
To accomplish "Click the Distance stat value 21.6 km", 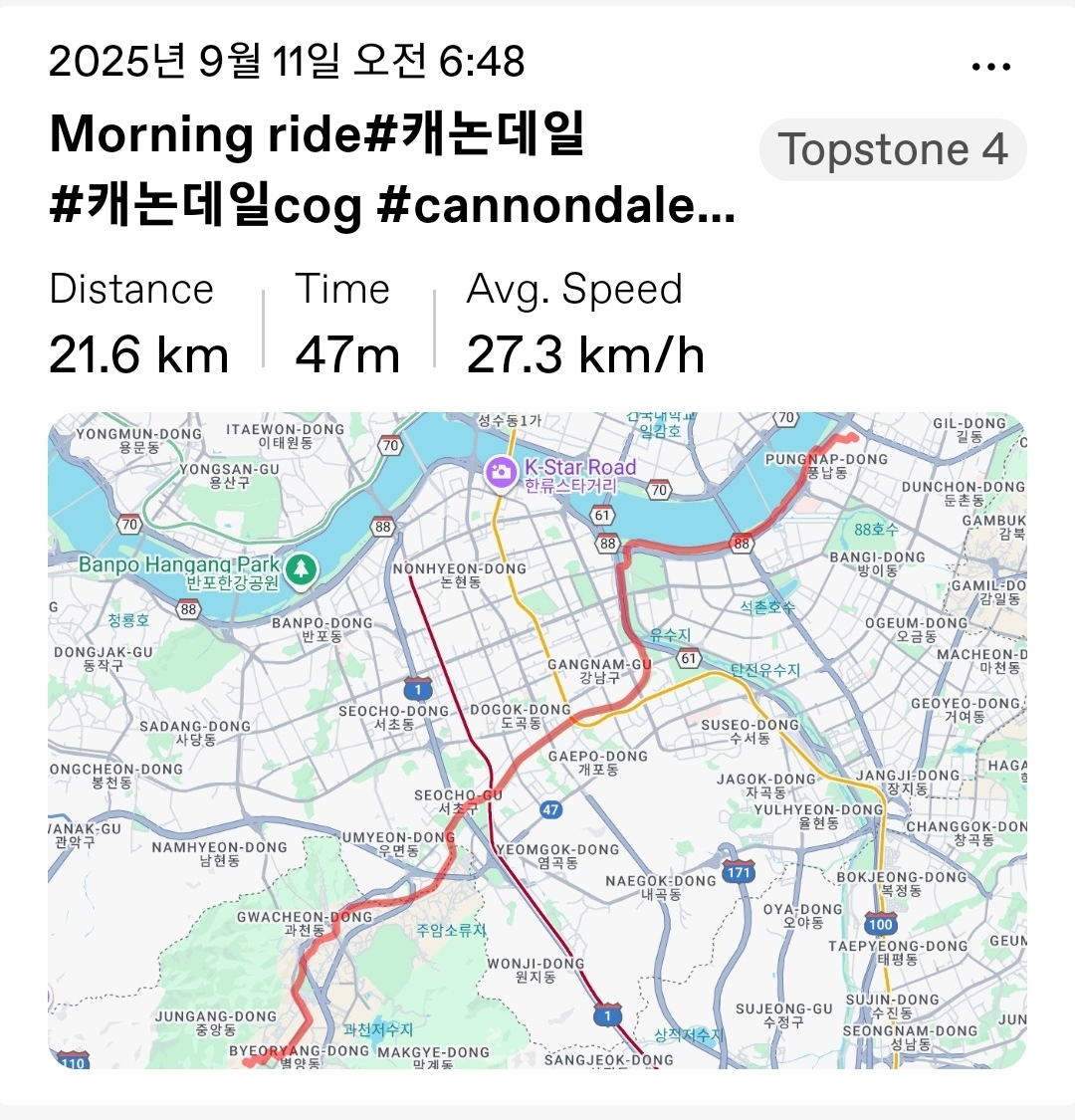I will point(138,354).
